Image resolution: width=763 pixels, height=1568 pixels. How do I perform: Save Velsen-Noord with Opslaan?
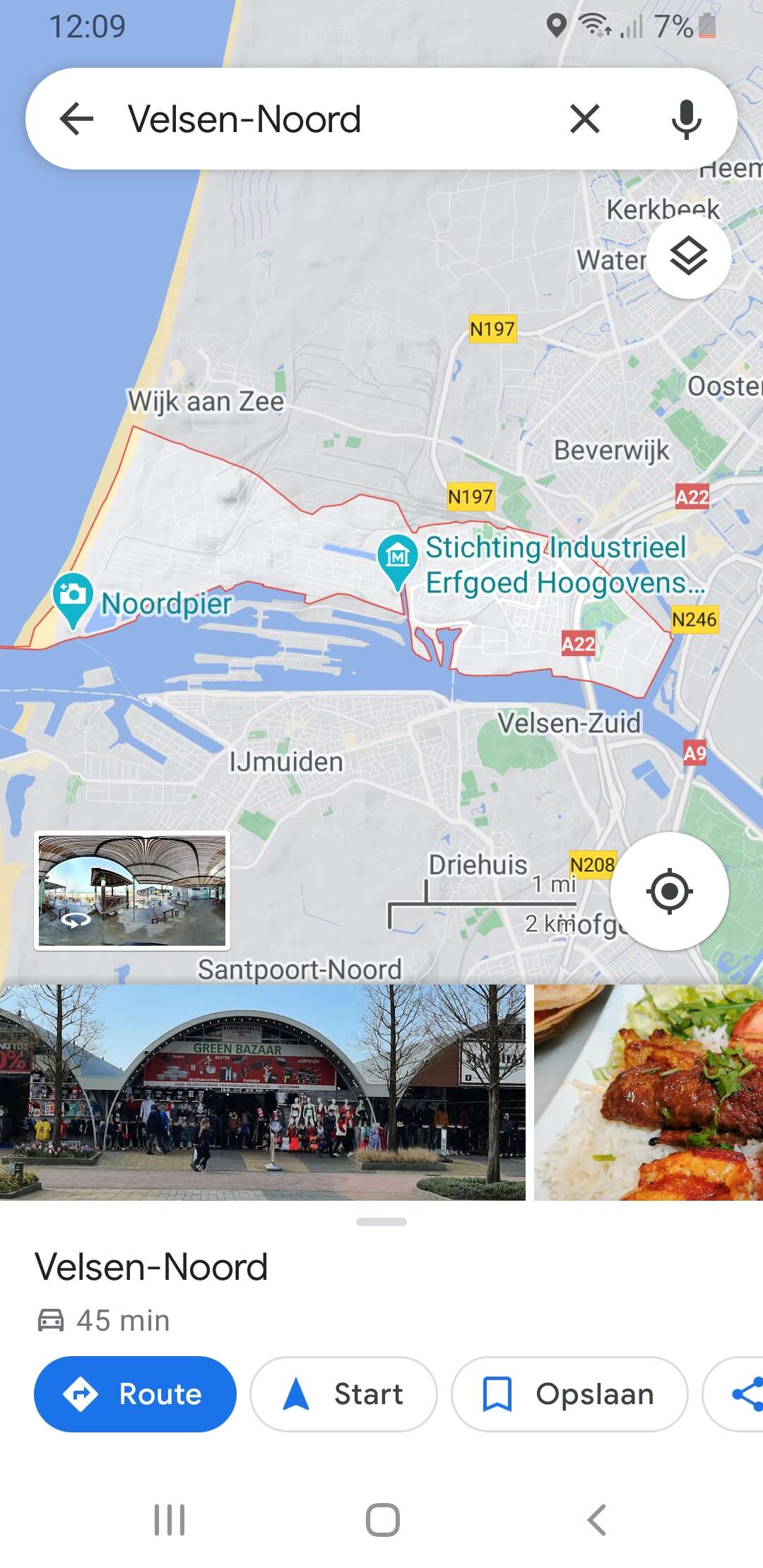tap(569, 1394)
